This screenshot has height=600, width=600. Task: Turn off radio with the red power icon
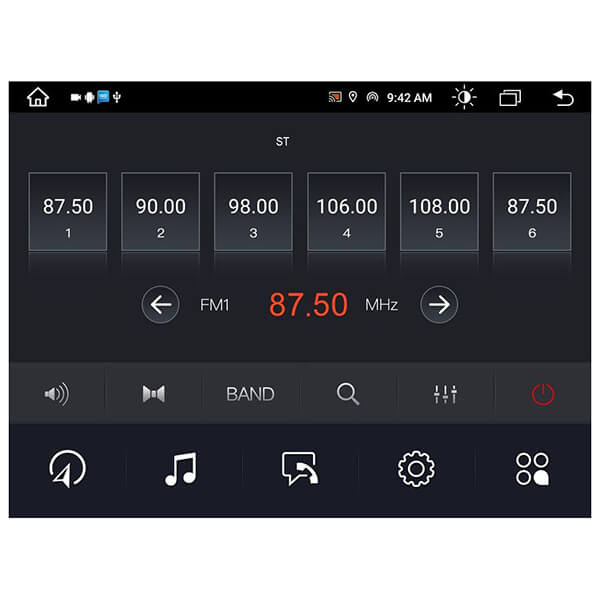542,394
